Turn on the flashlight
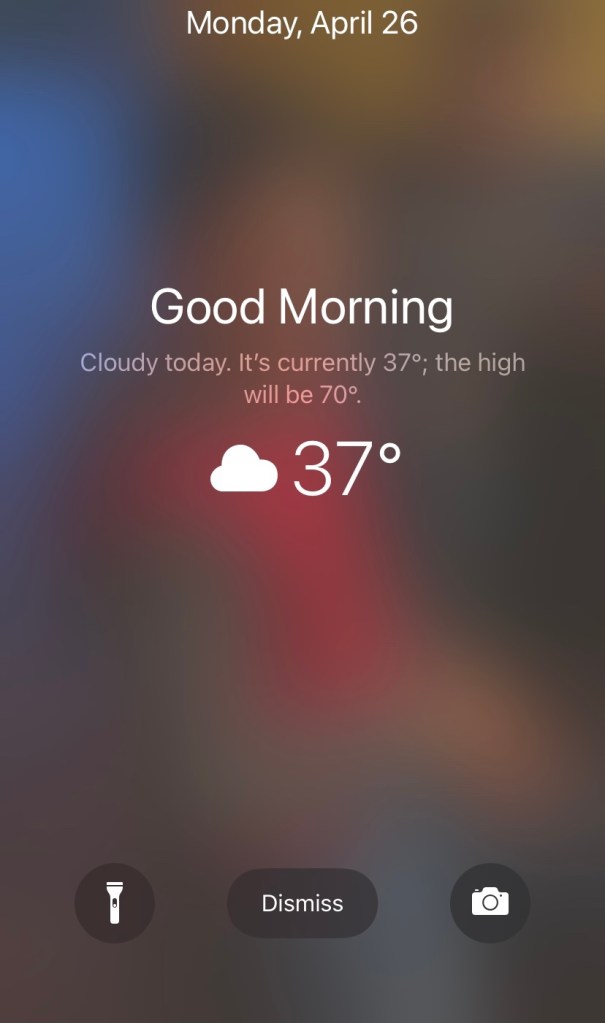Screen dimensions: 605x1023 pyautogui.click(x=115, y=903)
